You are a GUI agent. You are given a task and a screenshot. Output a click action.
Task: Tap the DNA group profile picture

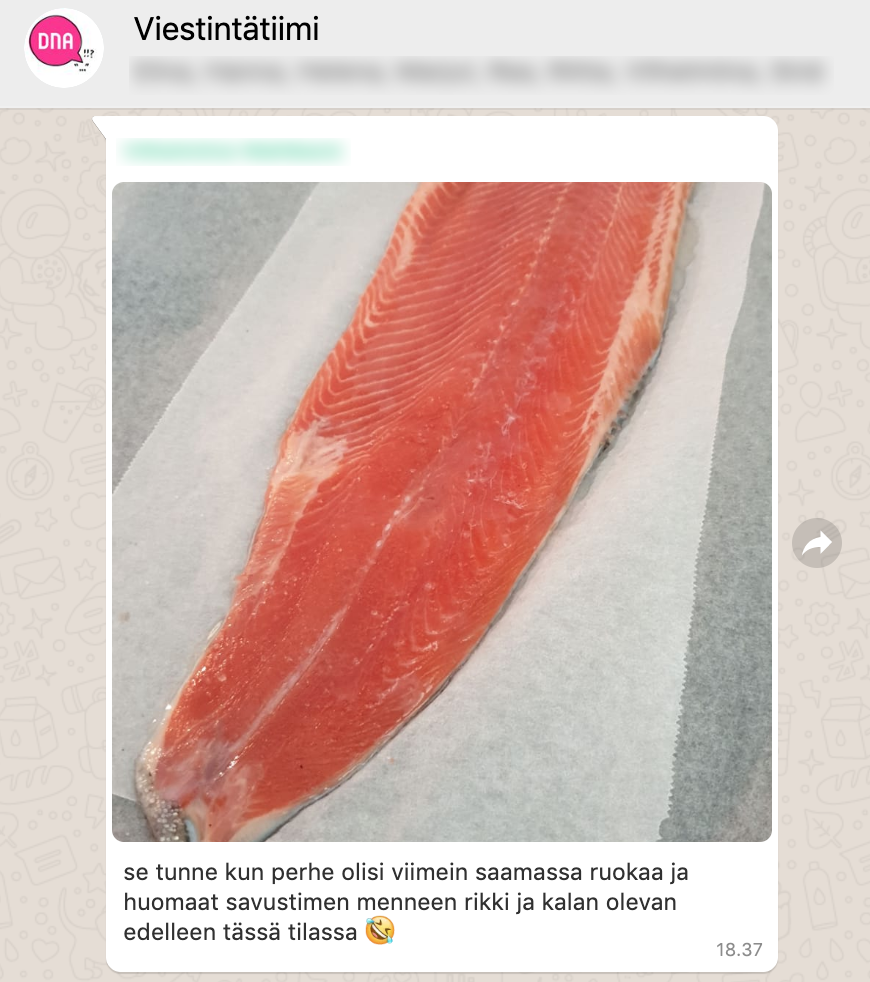64,48
